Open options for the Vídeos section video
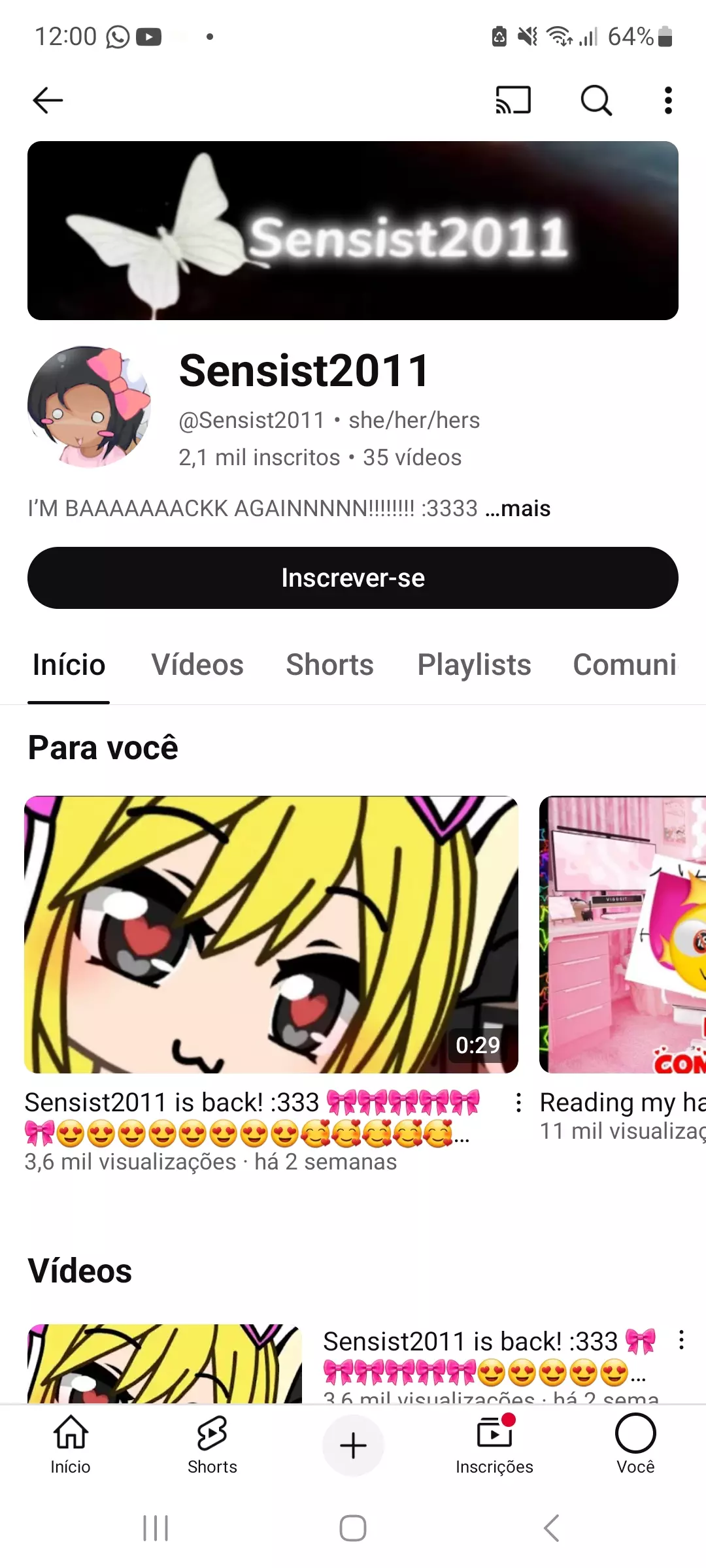This screenshot has width=706, height=1568. point(681,1340)
